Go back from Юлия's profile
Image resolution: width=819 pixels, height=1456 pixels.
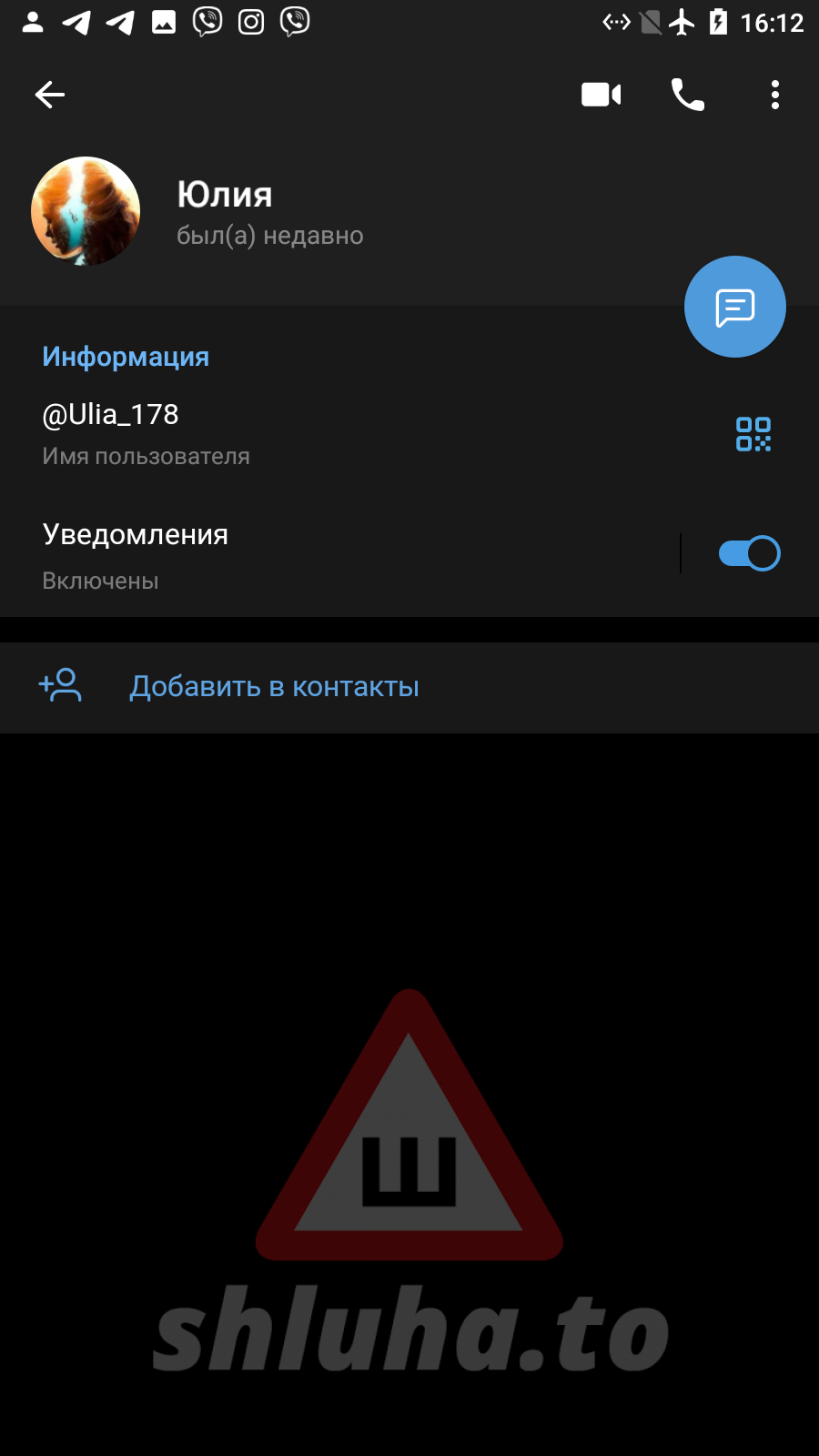50,95
